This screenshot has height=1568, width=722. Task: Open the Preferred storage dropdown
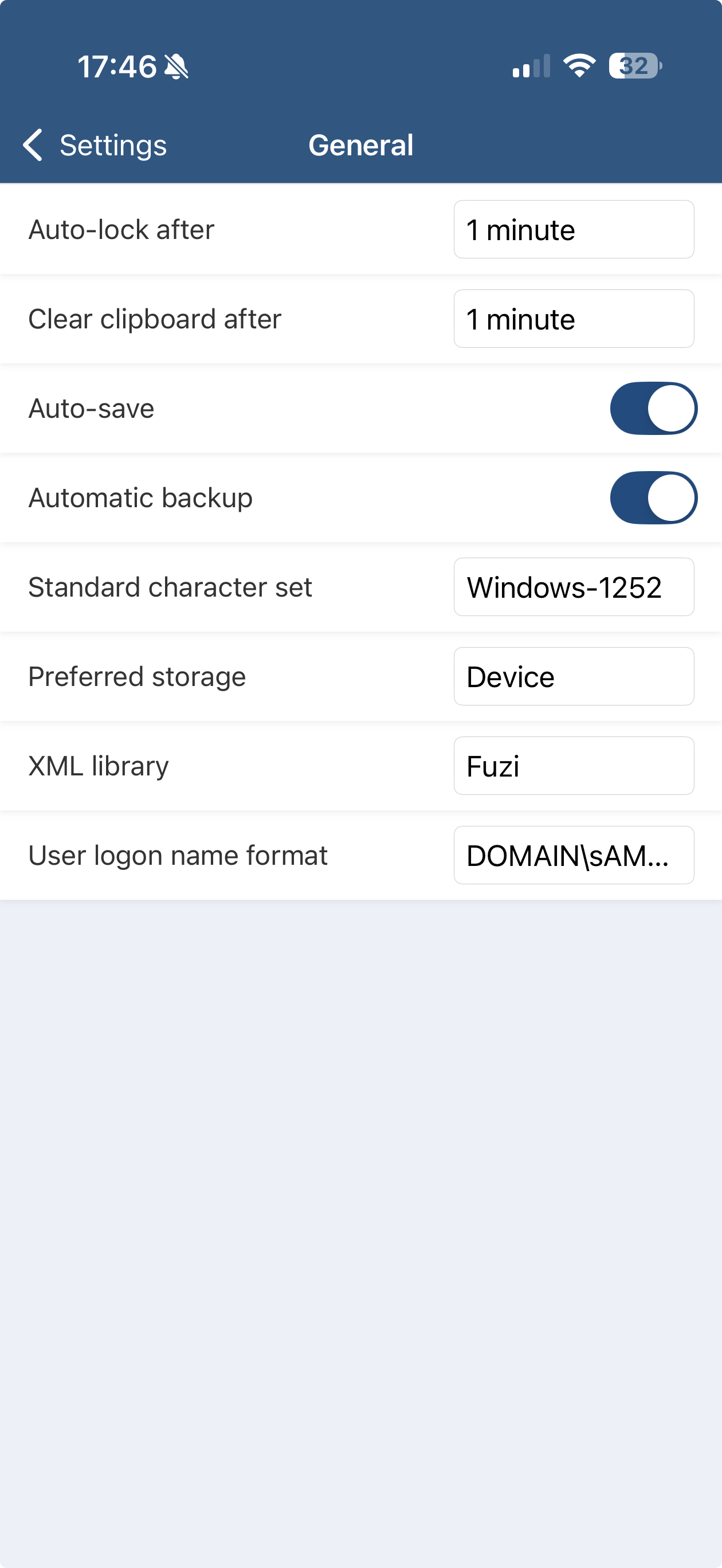pyautogui.click(x=574, y=676)
